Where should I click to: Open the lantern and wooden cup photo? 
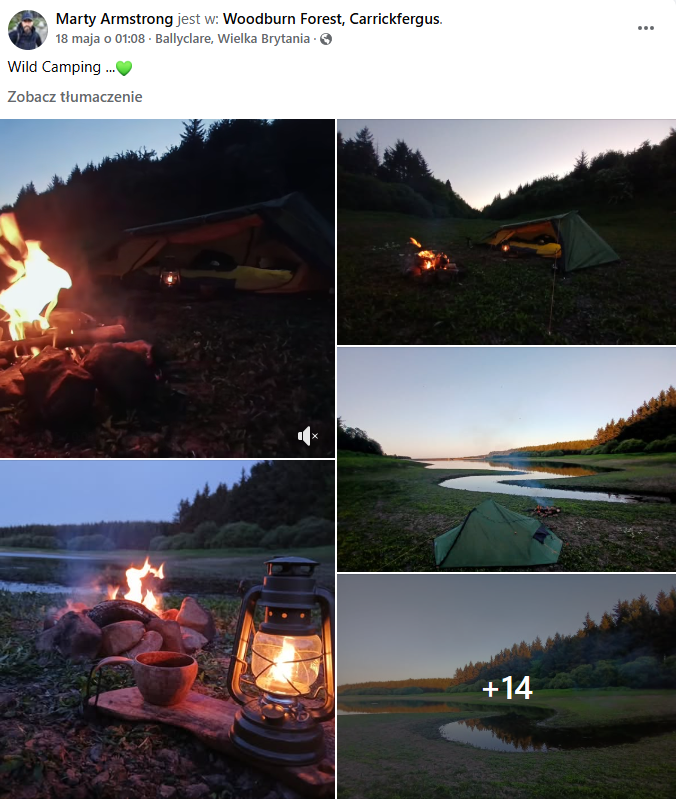(167, 630)
